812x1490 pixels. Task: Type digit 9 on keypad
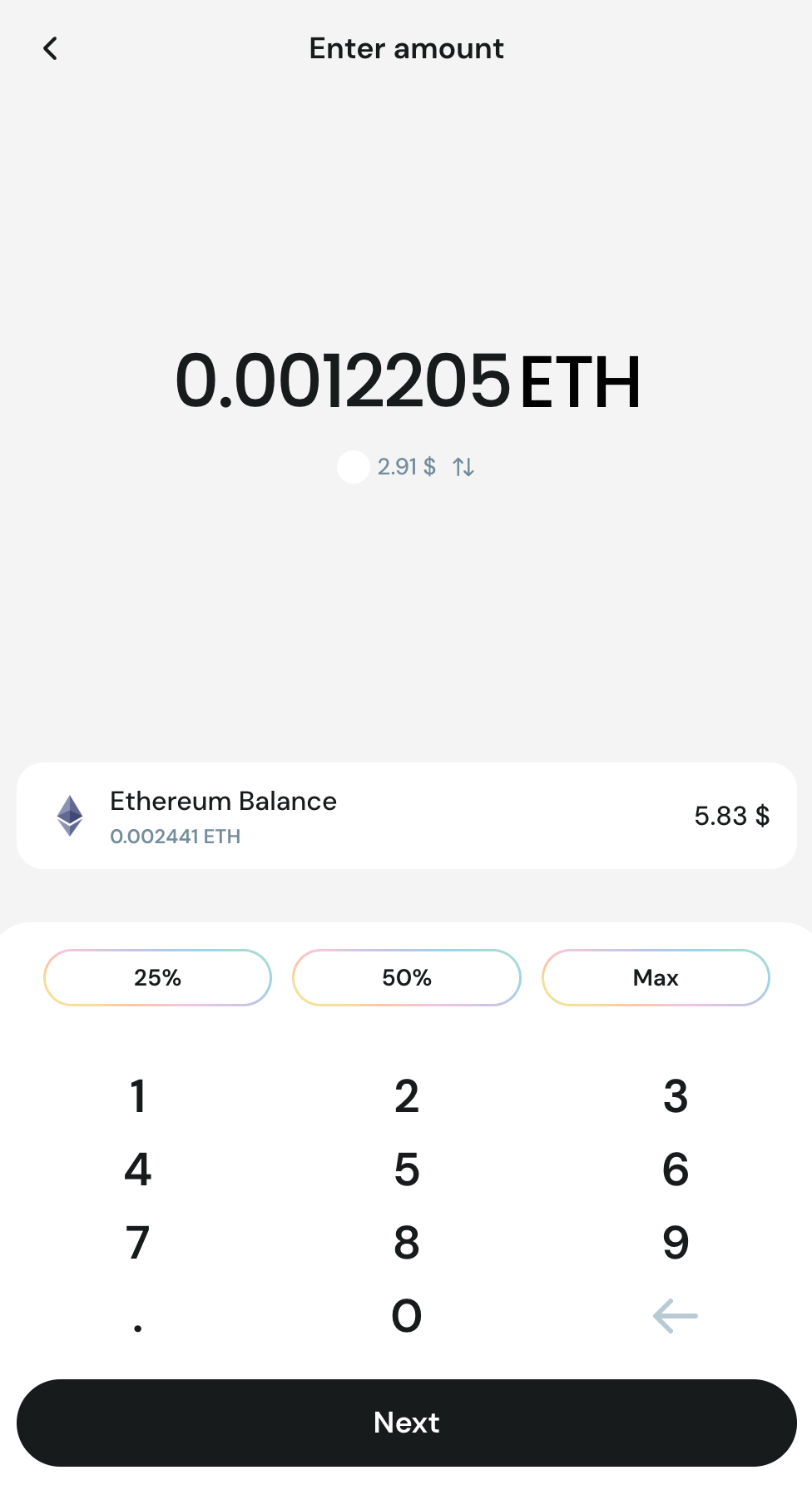coord(676,1242)
